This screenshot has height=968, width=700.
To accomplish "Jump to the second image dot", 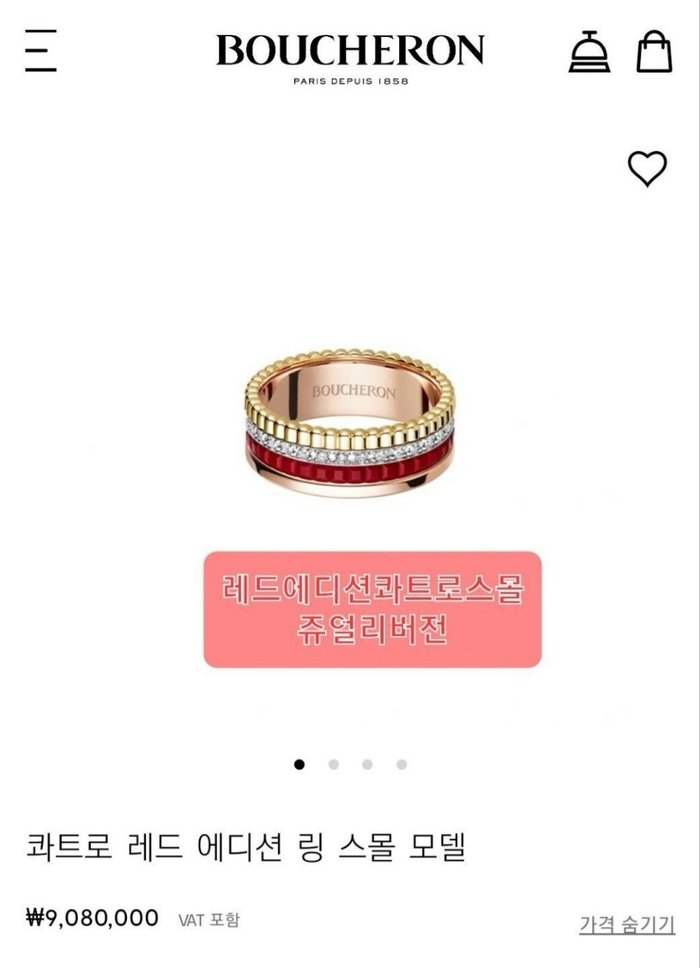I will pos(333,764).
